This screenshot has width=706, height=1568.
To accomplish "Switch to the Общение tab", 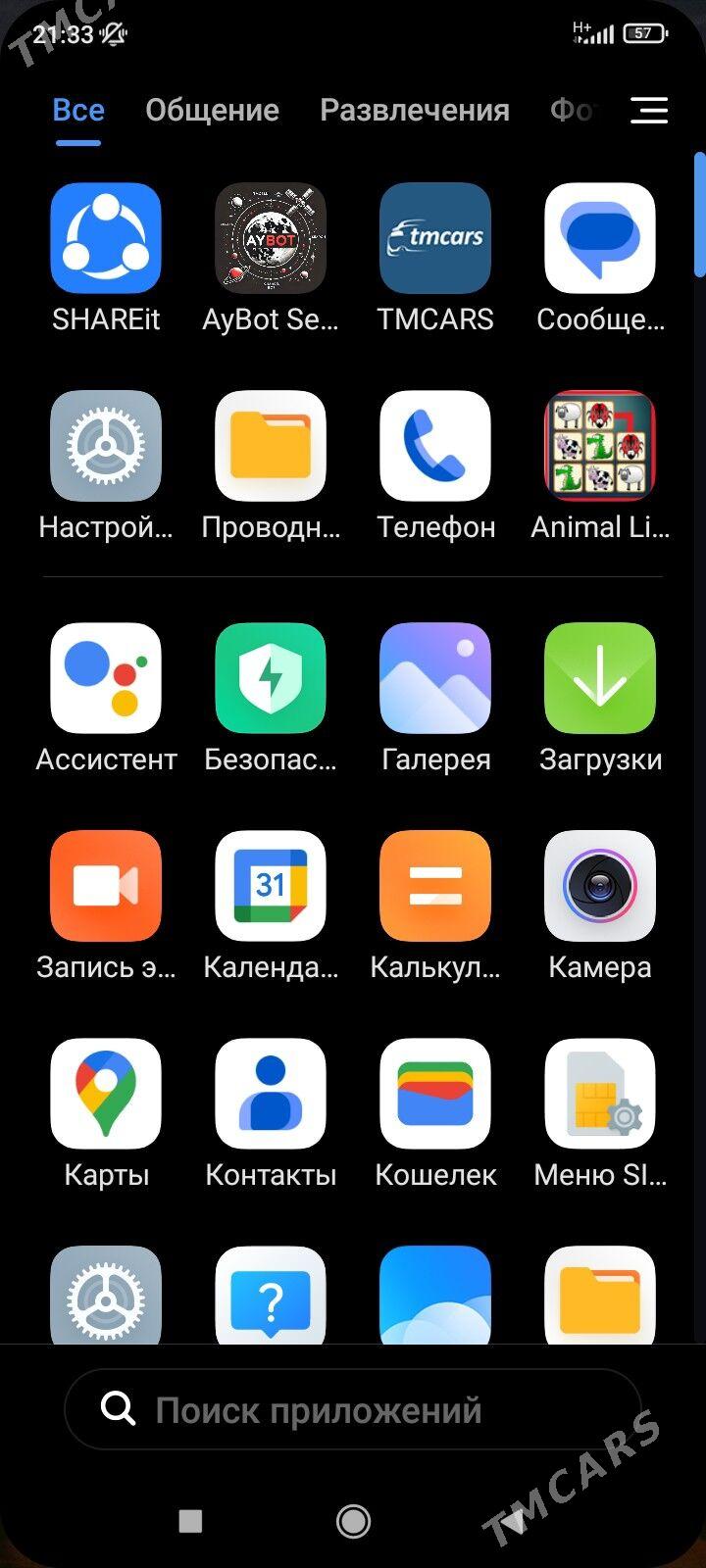I will (212, 110).
